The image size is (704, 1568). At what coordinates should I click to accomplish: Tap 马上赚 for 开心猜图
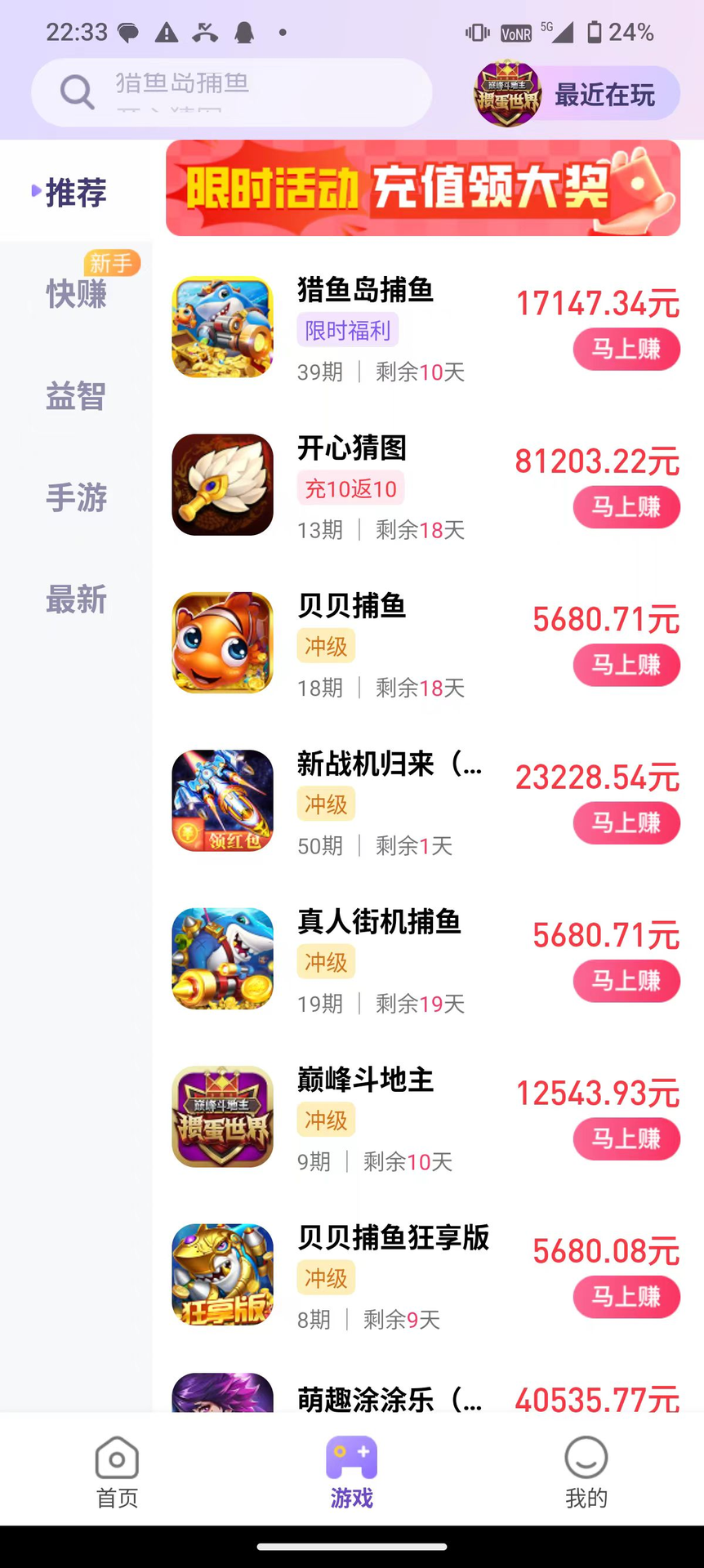coord(626,507)
